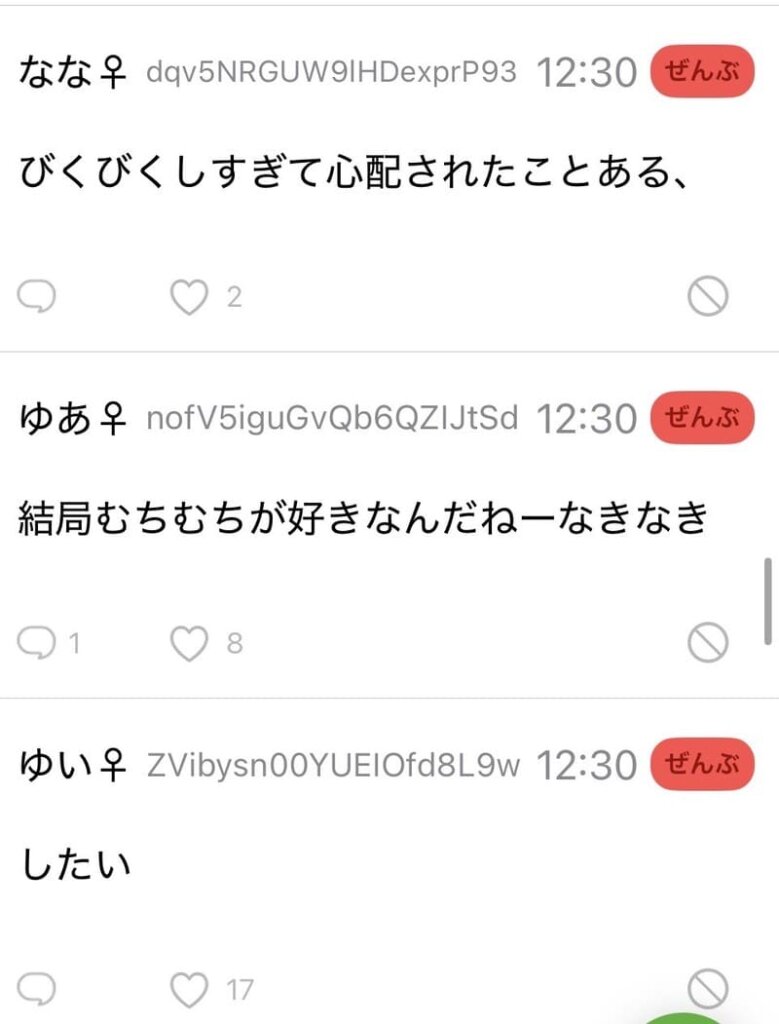
Task: Reply to ゆい's post
Action: pyautogui.click(x=37, y=990)
